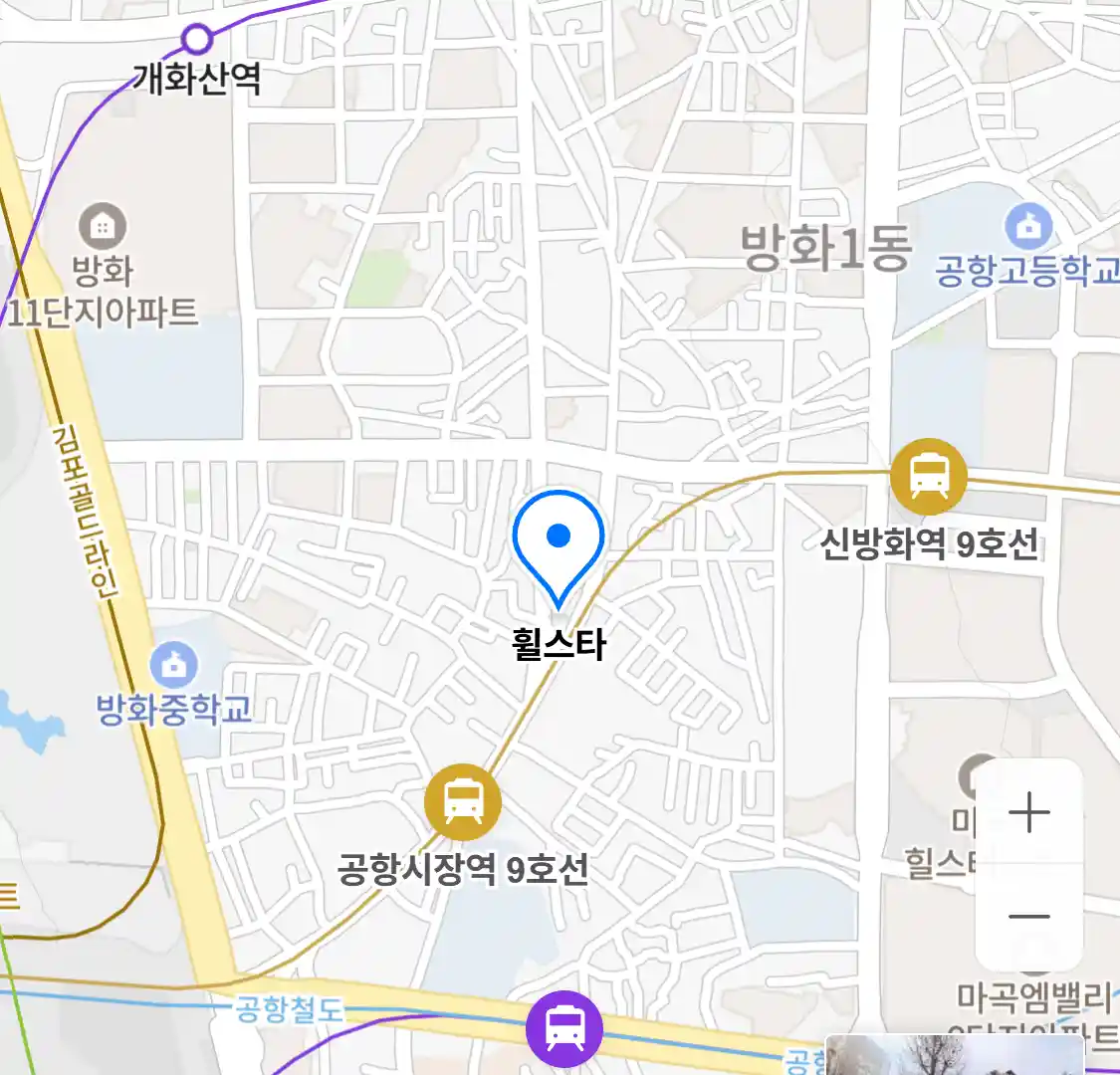
Task: Select the 공항시장역 9호선 station marker
Action: pyautogui.click(x=462, y=801)
